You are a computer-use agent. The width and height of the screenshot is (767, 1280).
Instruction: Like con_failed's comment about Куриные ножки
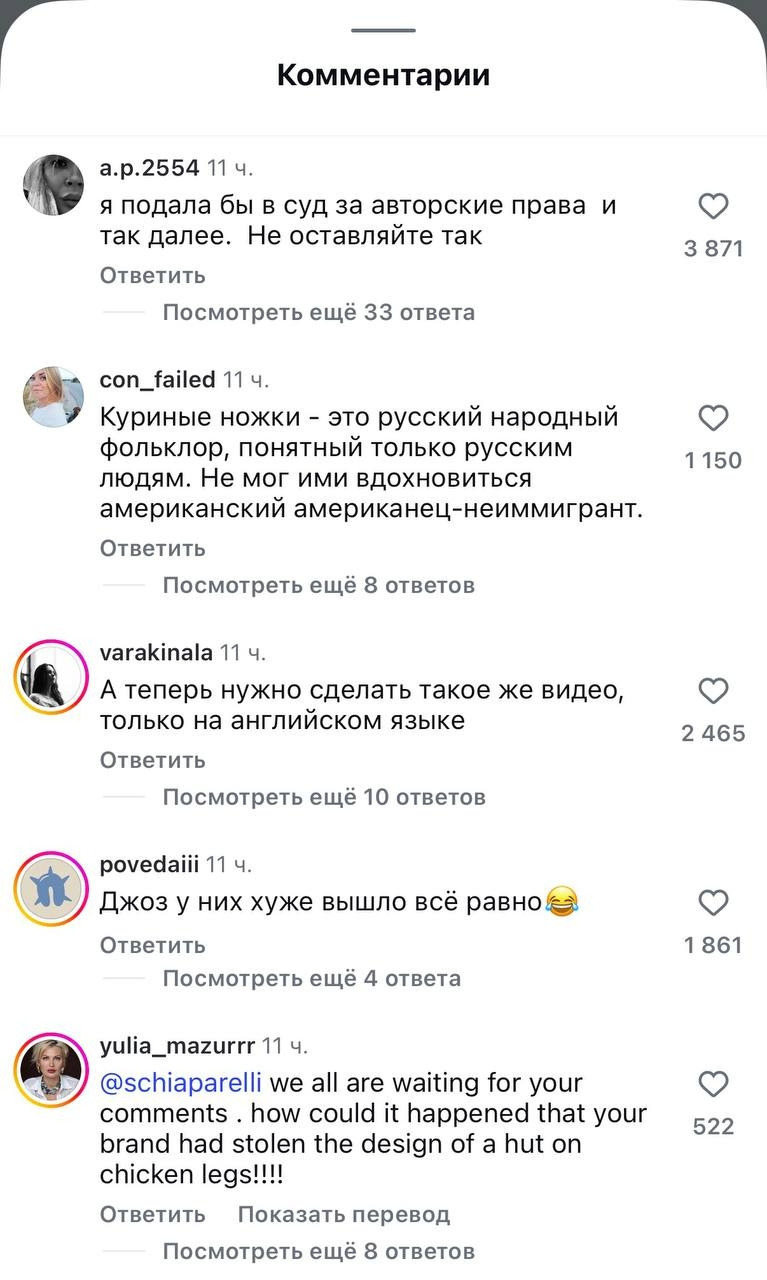712,418
